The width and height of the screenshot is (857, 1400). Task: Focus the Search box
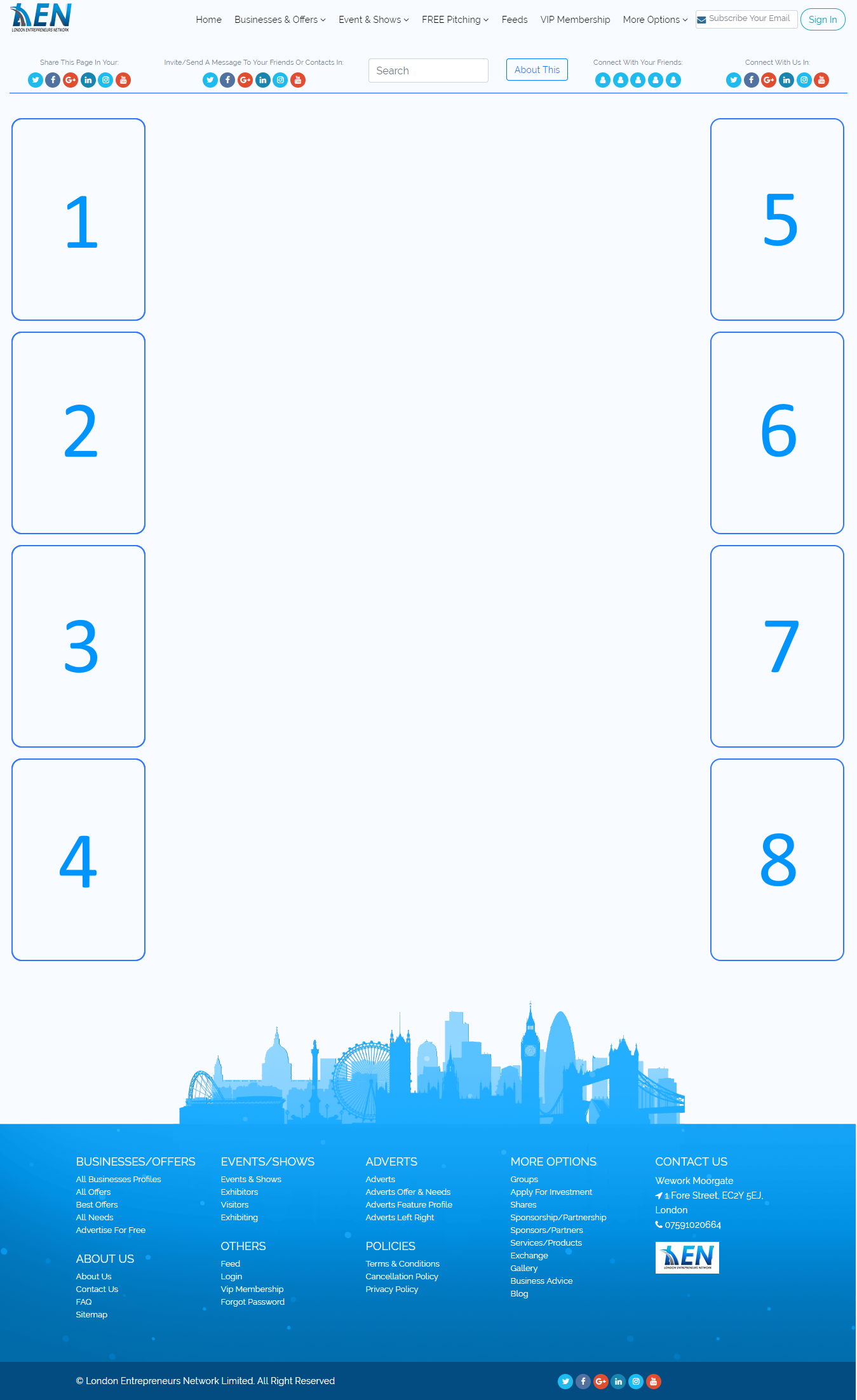[428, 71]
